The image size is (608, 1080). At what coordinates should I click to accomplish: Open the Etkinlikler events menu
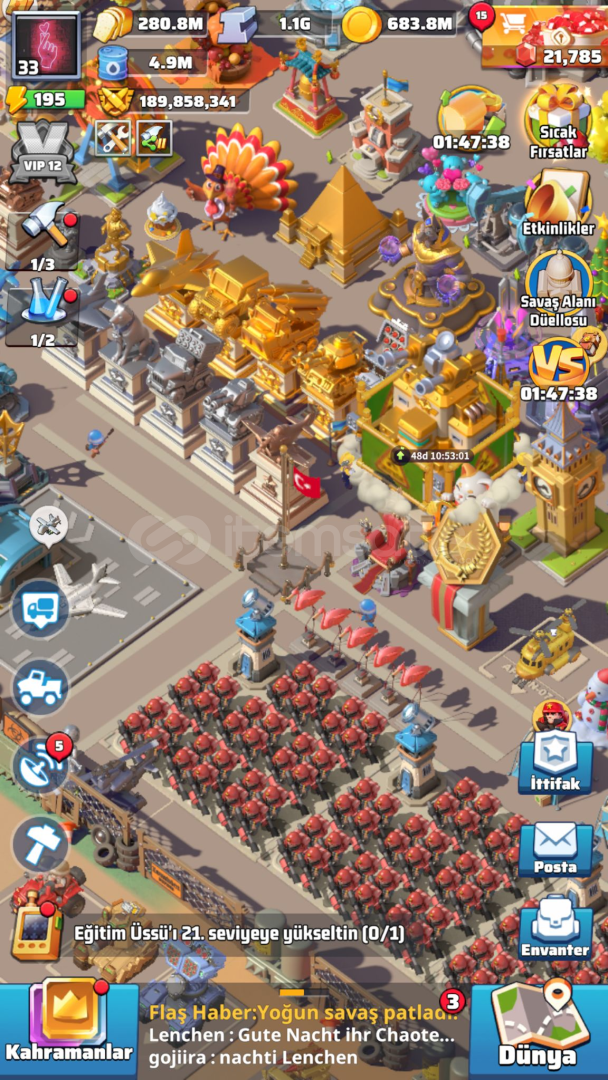[x=558, y=204]
